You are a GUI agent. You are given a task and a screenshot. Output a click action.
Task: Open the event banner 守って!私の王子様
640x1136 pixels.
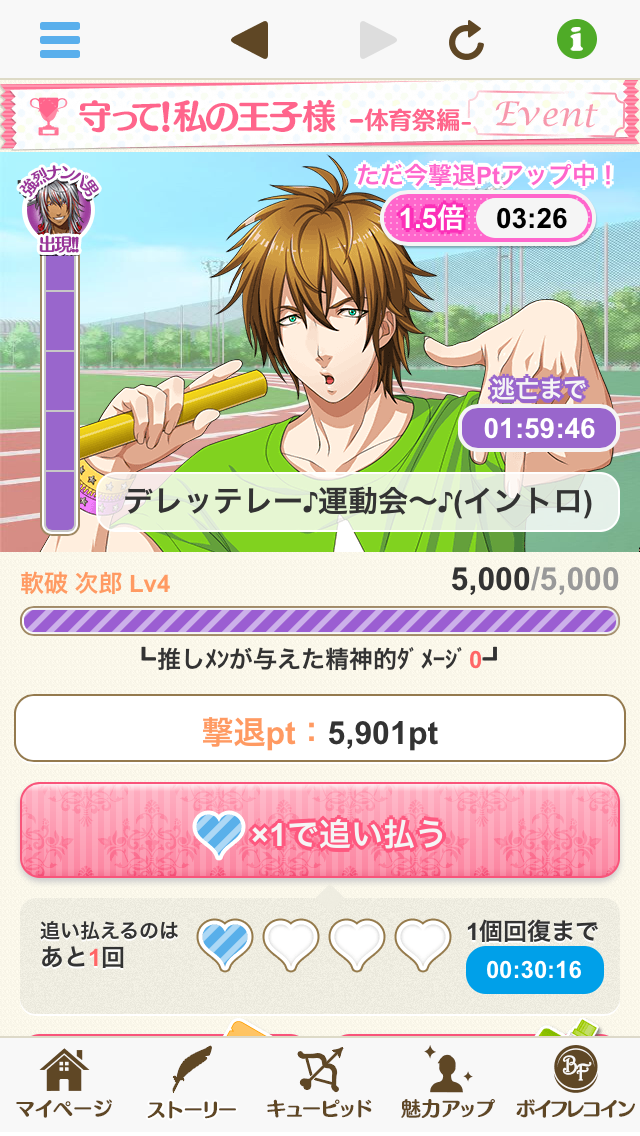pyautogui.click(x=320, y=114)
